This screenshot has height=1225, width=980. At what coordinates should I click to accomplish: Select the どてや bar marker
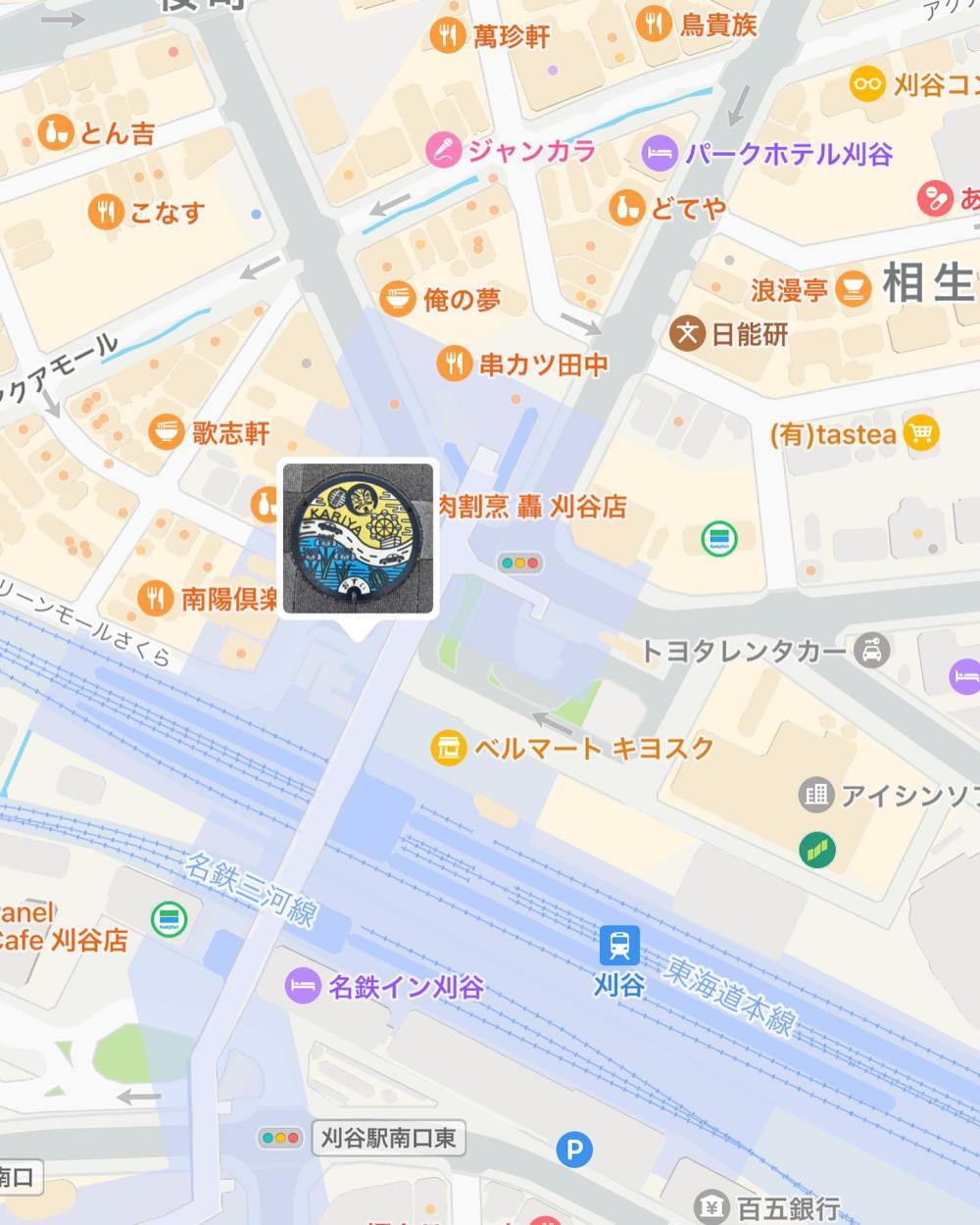[626, 207]
